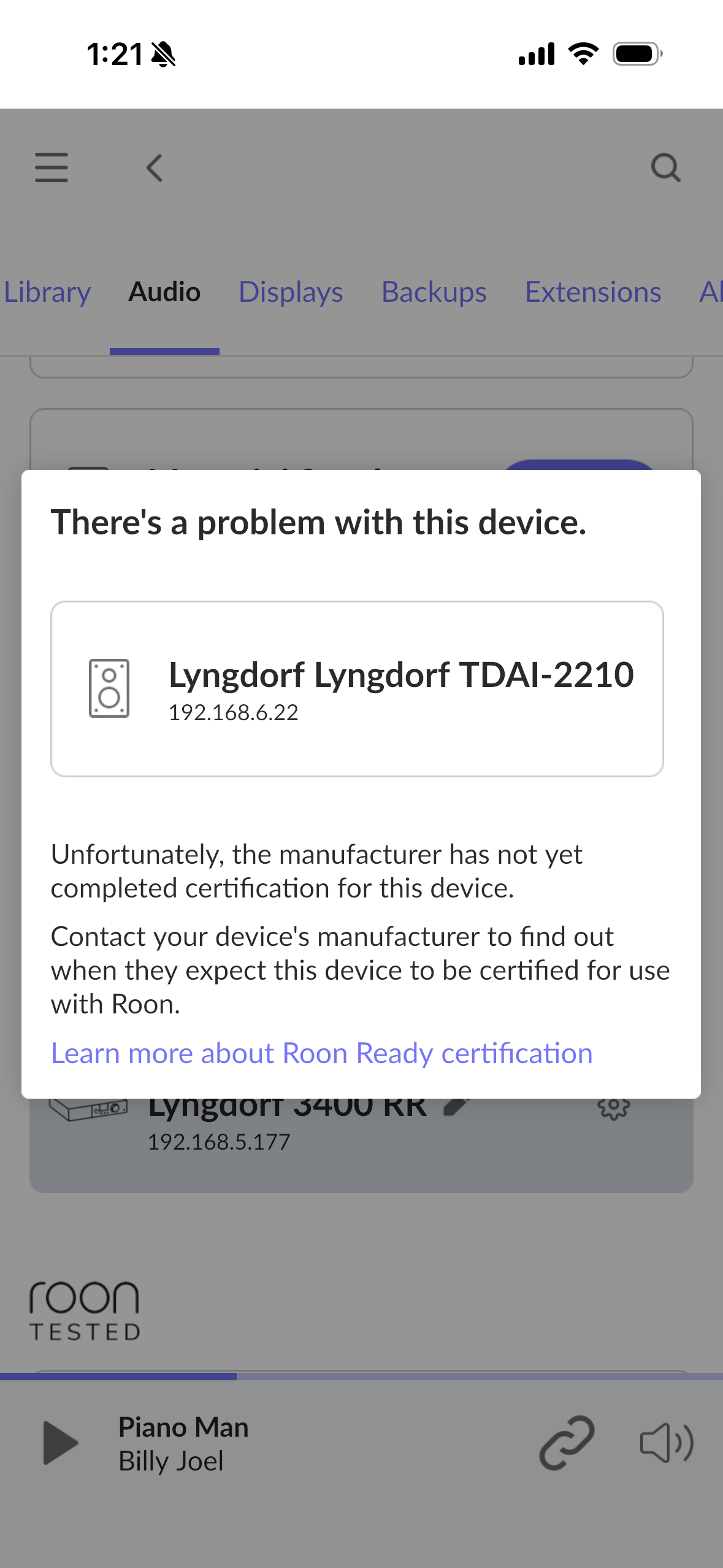This screenshot has width=723, height=1568.
Task: Open the search icon
Action: click(665, 168)
